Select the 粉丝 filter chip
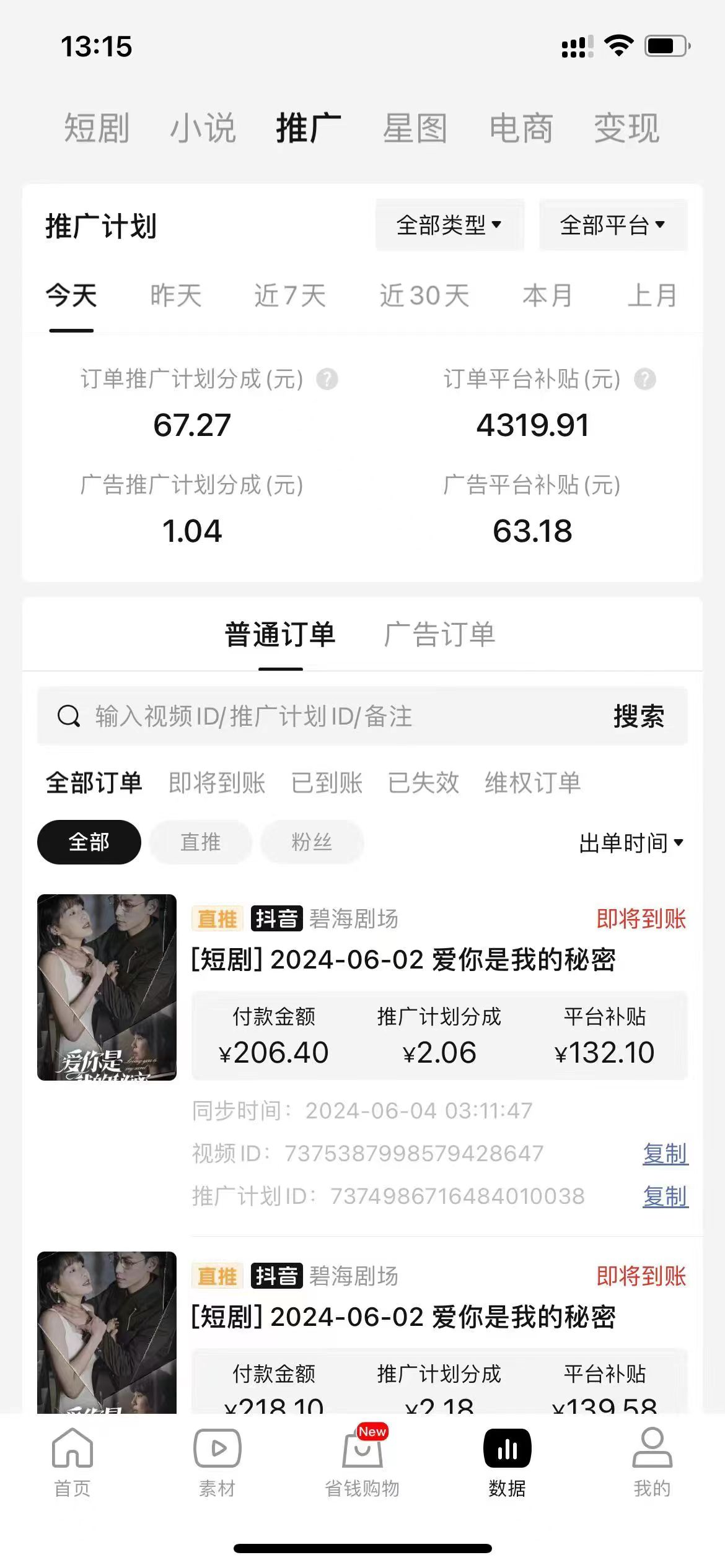Screen dimensions: 725x1568 (x=312, y=842)
